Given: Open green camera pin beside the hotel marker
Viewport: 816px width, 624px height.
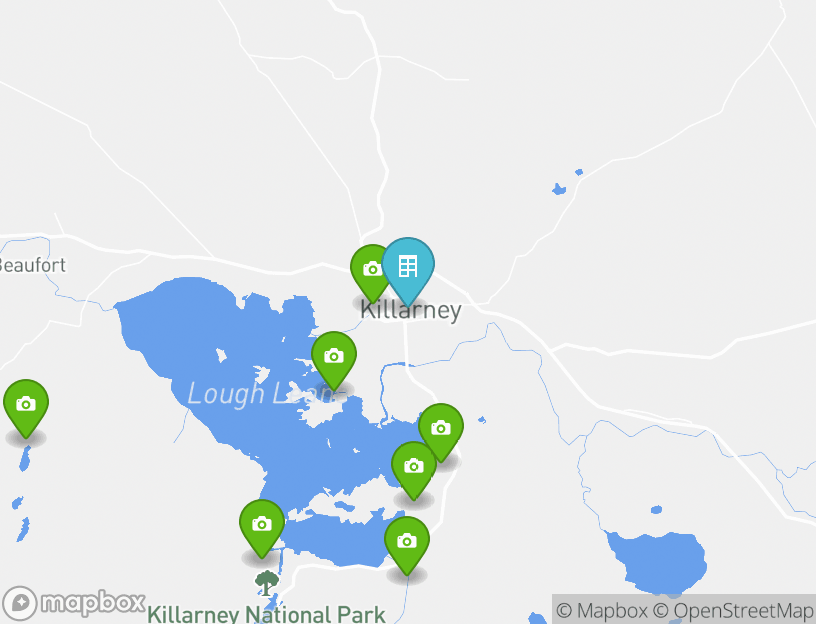Looking at the screenshot, I should [370, 270].
